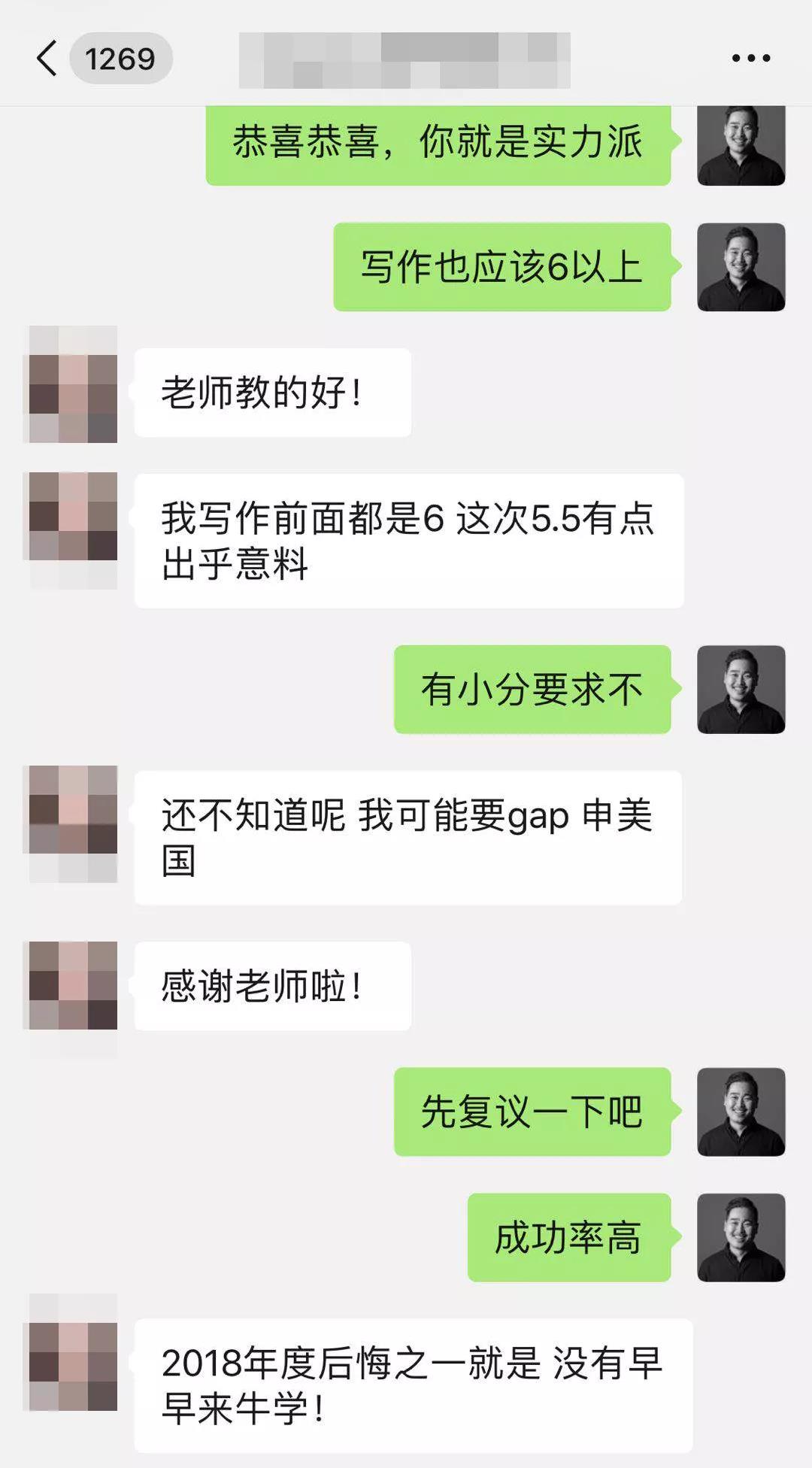812x1468 pixels.
Task: Go back to the chat list
Action: (x=47, y=58)
